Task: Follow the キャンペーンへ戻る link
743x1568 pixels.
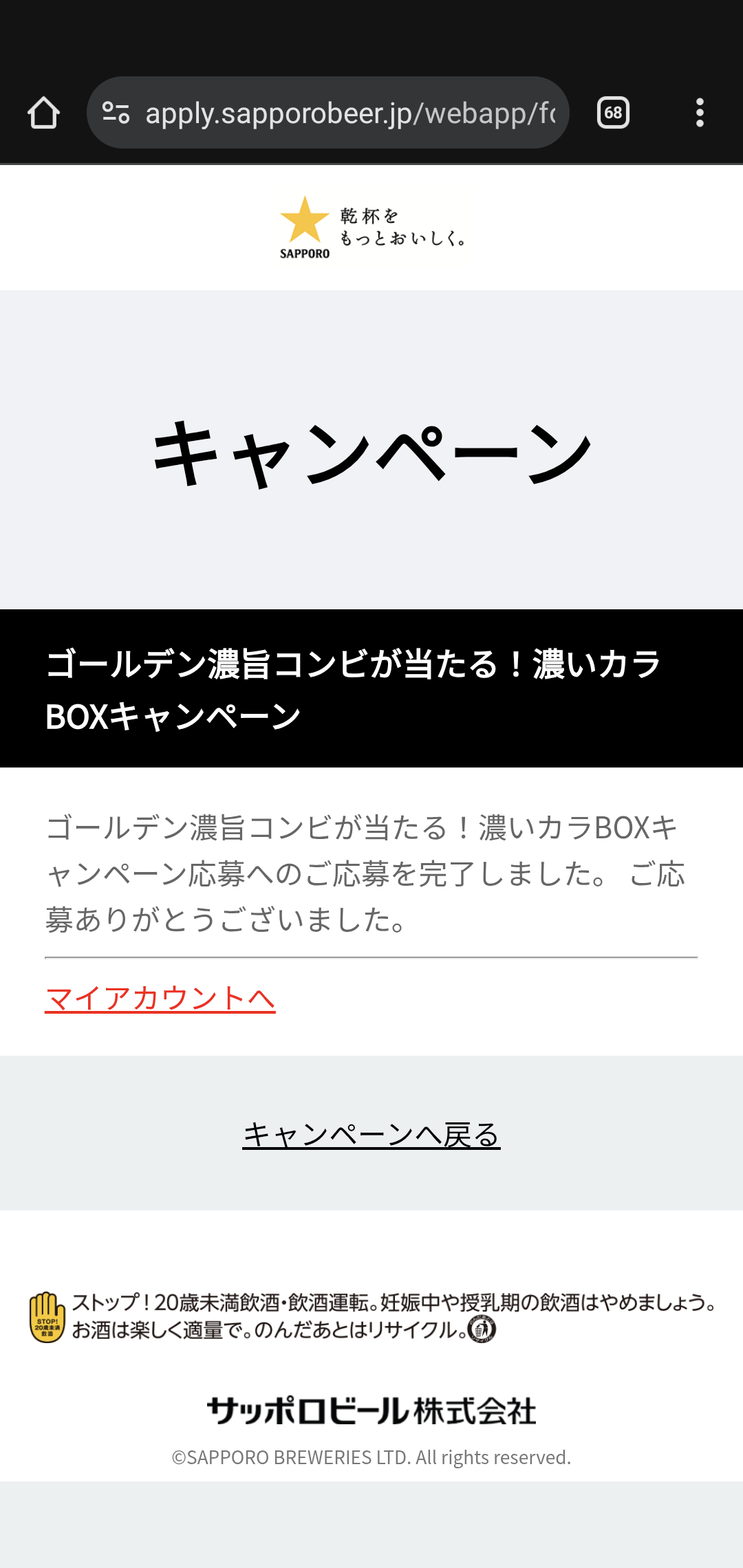Action: pyautogui.click(x=371, y=1135)
